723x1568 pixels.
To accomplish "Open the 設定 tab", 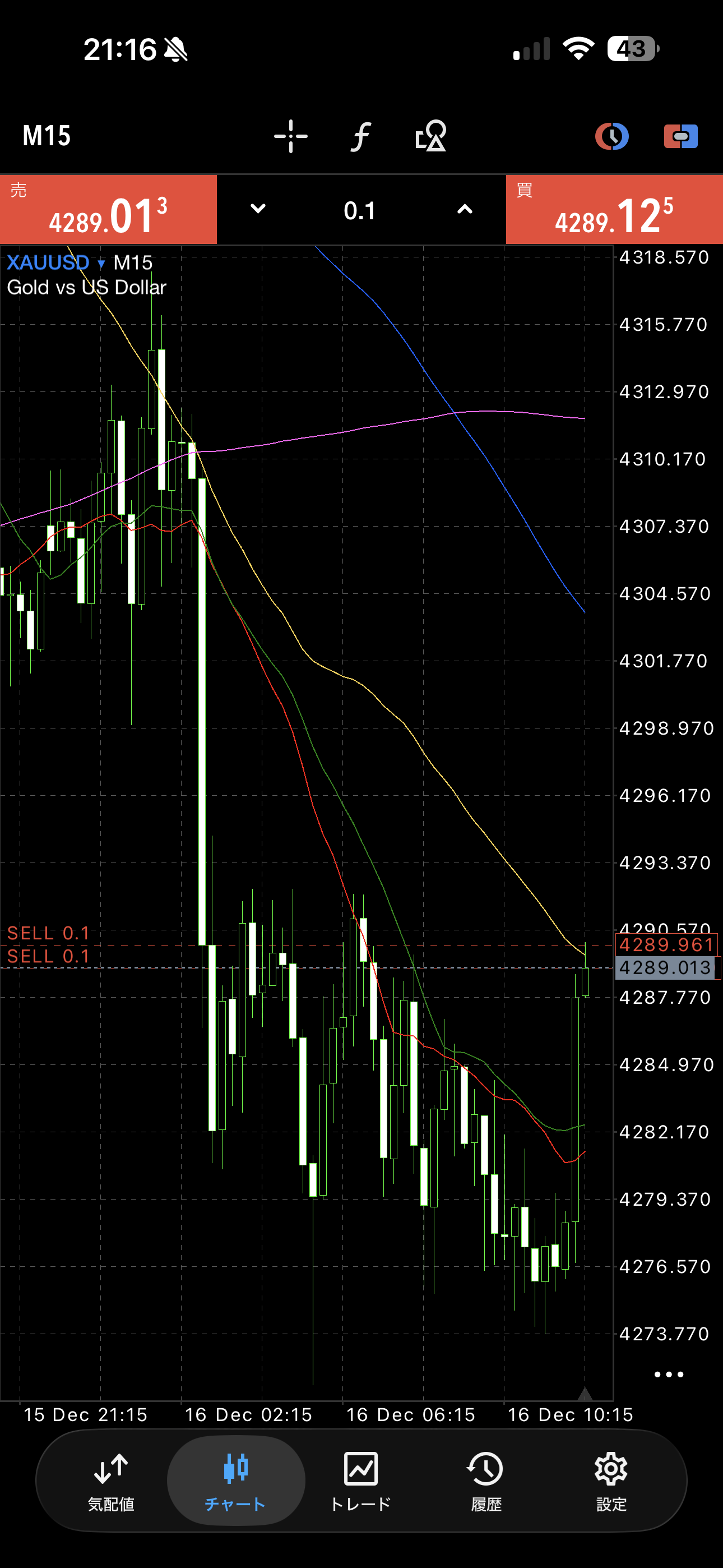I will coord(611,1481).
